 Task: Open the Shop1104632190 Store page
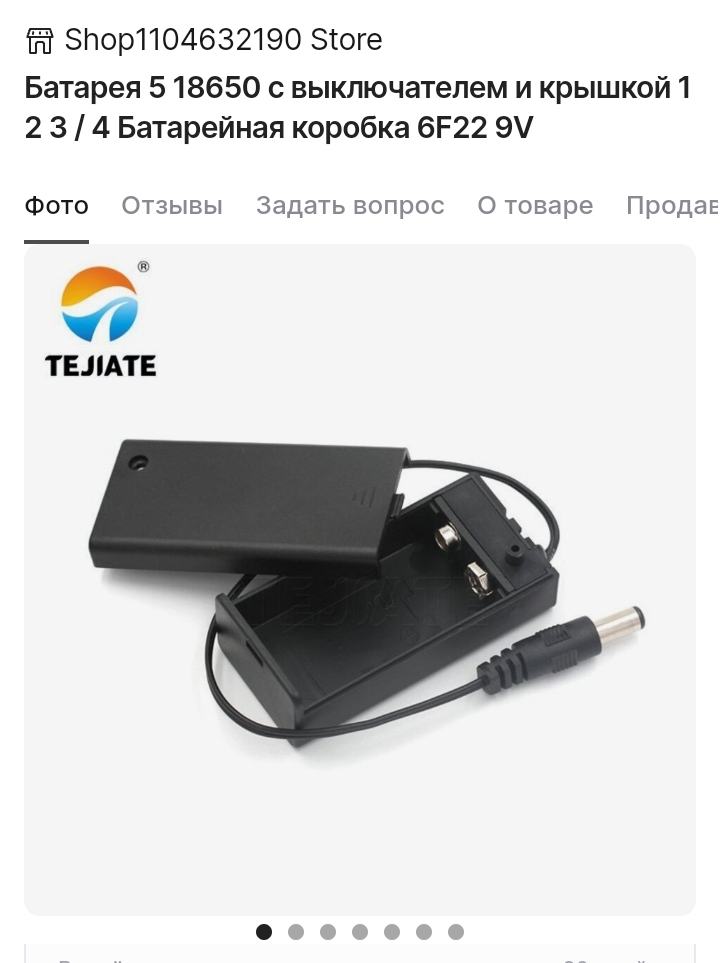(204, 40)
